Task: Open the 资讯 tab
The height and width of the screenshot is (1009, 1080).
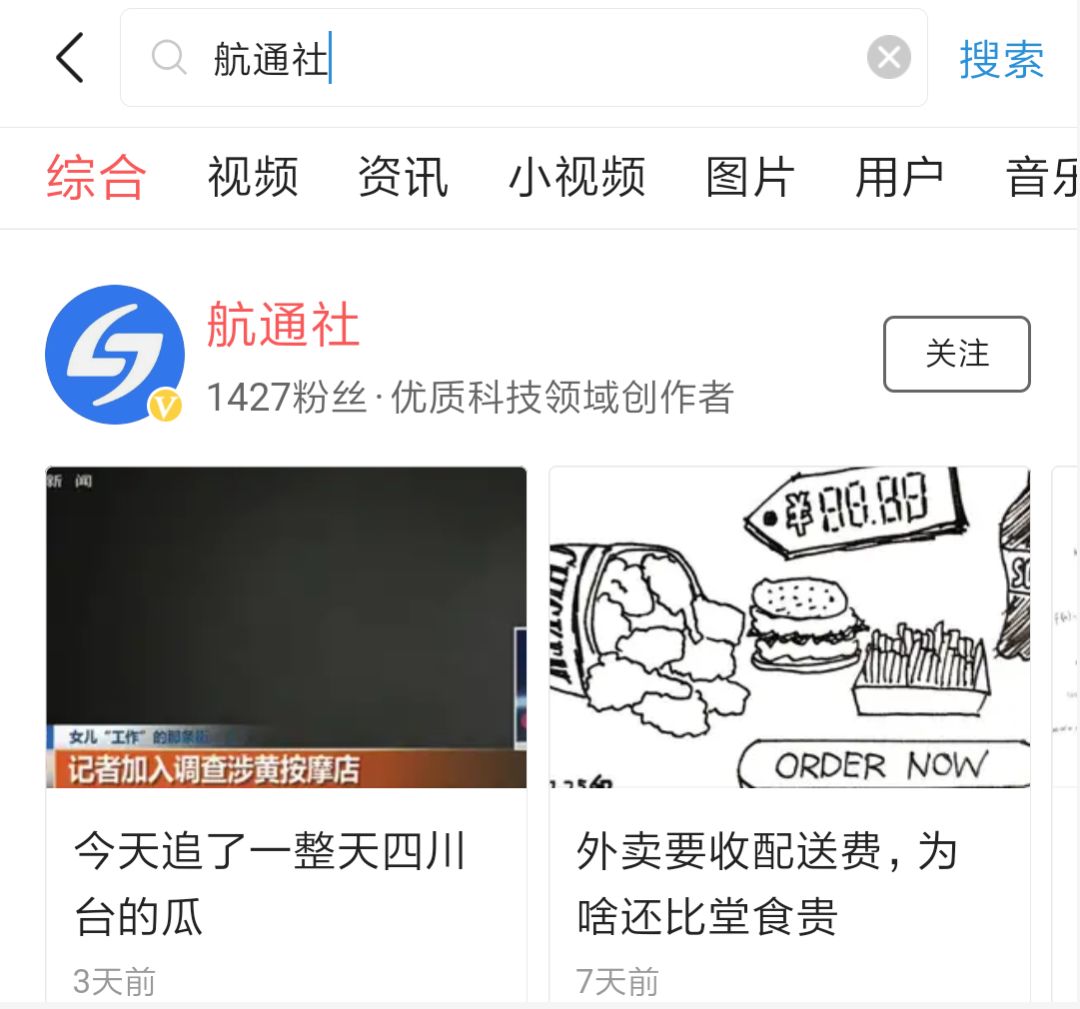Action: pyautogui.click(x=403, y=179)
